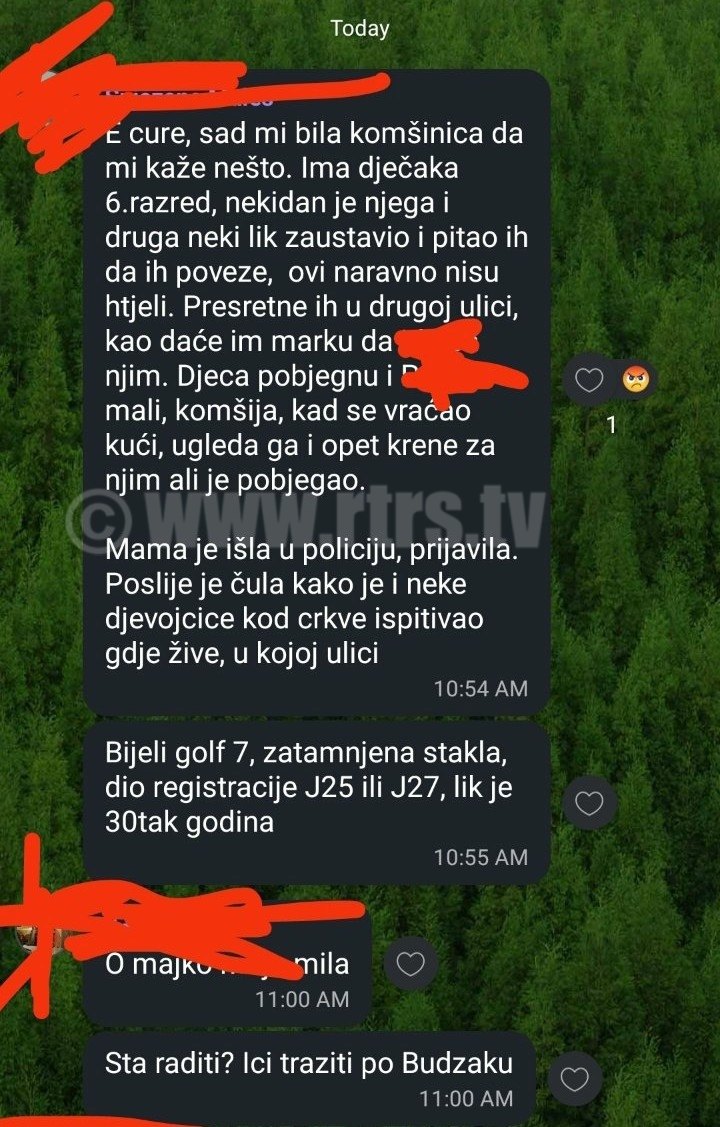The image size is (720, 1127).
Task: Open the angry emoji reaction count
Action: point(634,380)
